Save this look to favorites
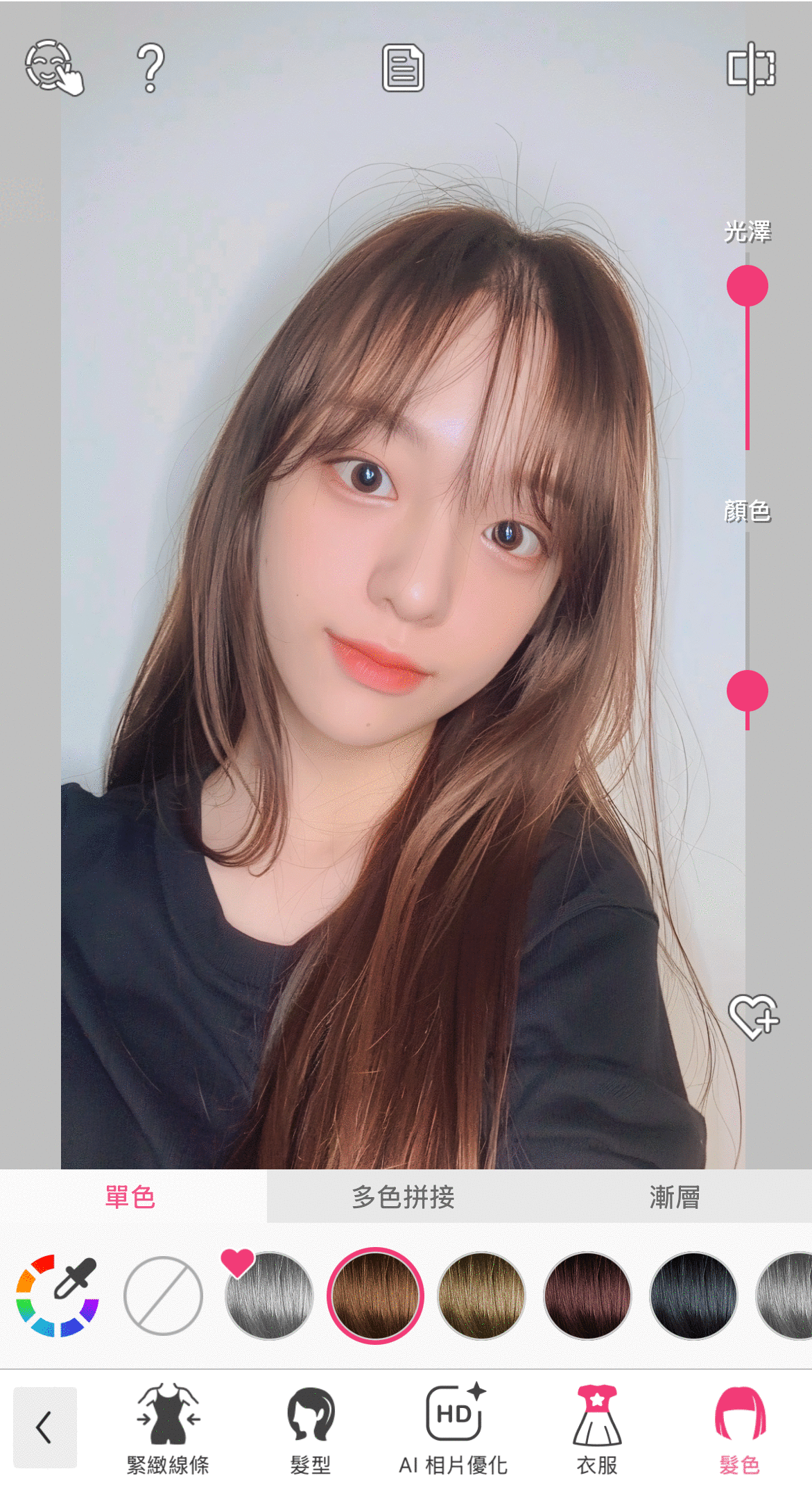The height and width of the screenshot is (1503, 812). point(753,1017)
